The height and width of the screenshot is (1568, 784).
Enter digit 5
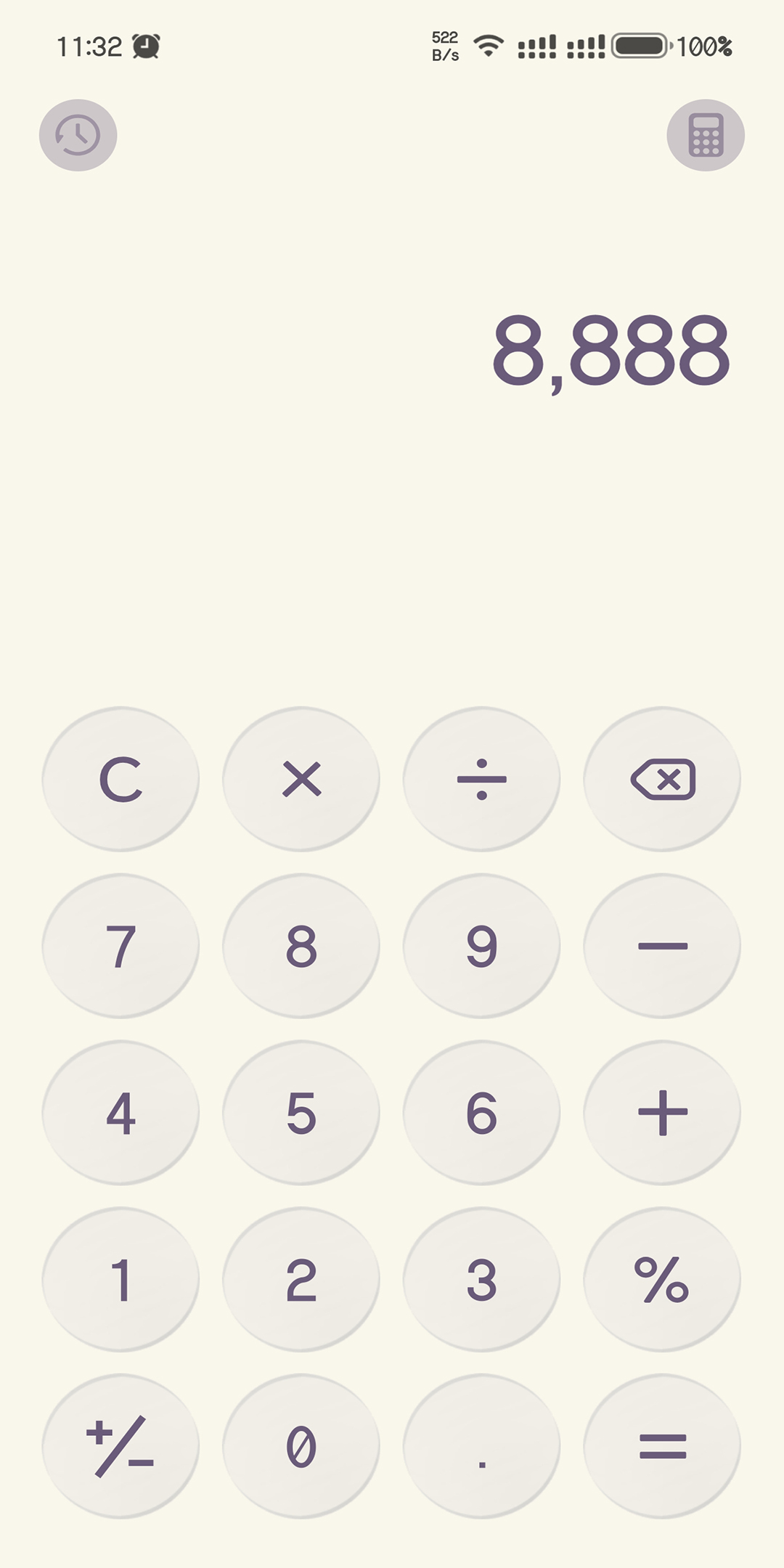point(301,1113)
